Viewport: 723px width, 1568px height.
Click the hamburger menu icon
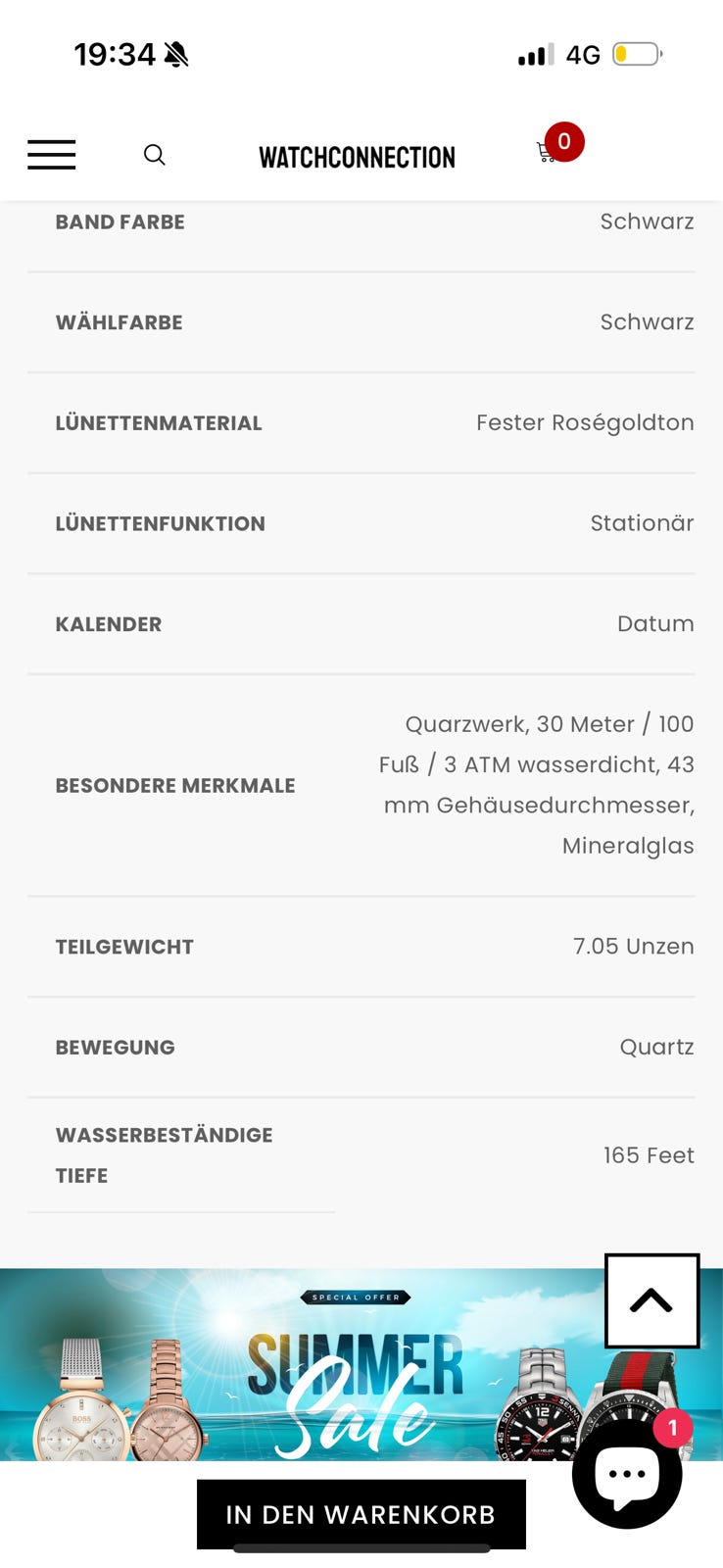(x=51, y=155)
